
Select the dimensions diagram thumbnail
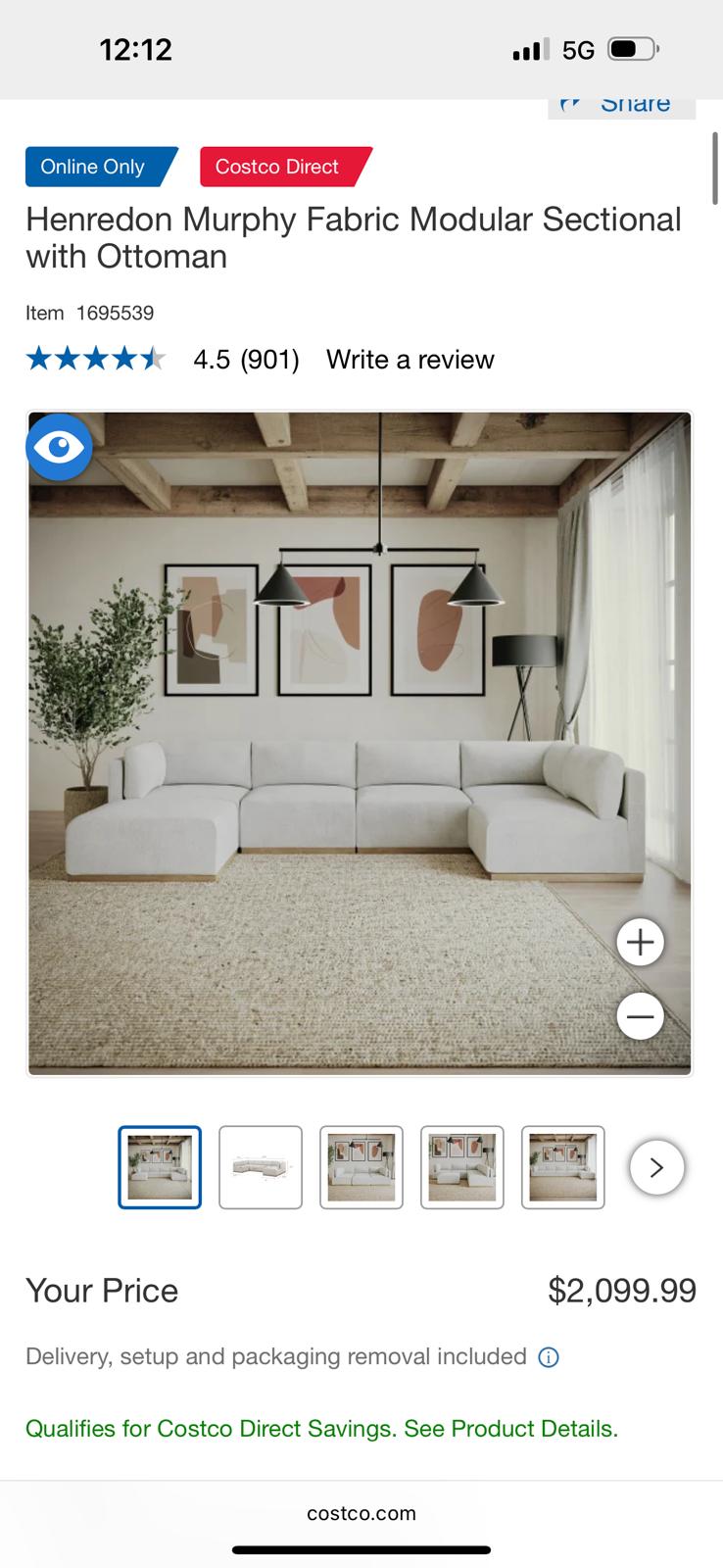pyautogui.click(x=261, y=1167)
